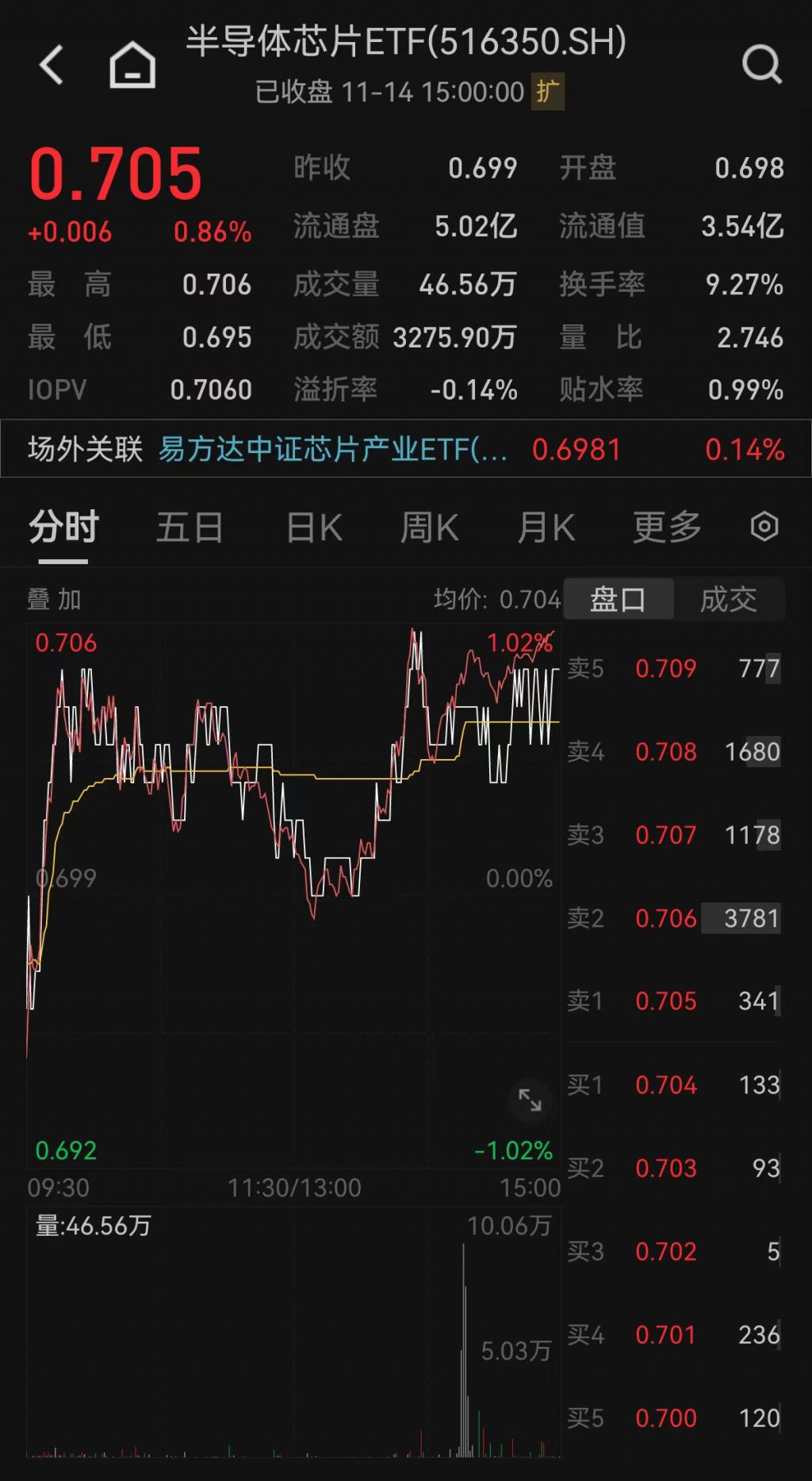Viewport: 812px width, 1481px height.
Task: Switch to the 日K daily chart tab
Action: pos(312,527)
